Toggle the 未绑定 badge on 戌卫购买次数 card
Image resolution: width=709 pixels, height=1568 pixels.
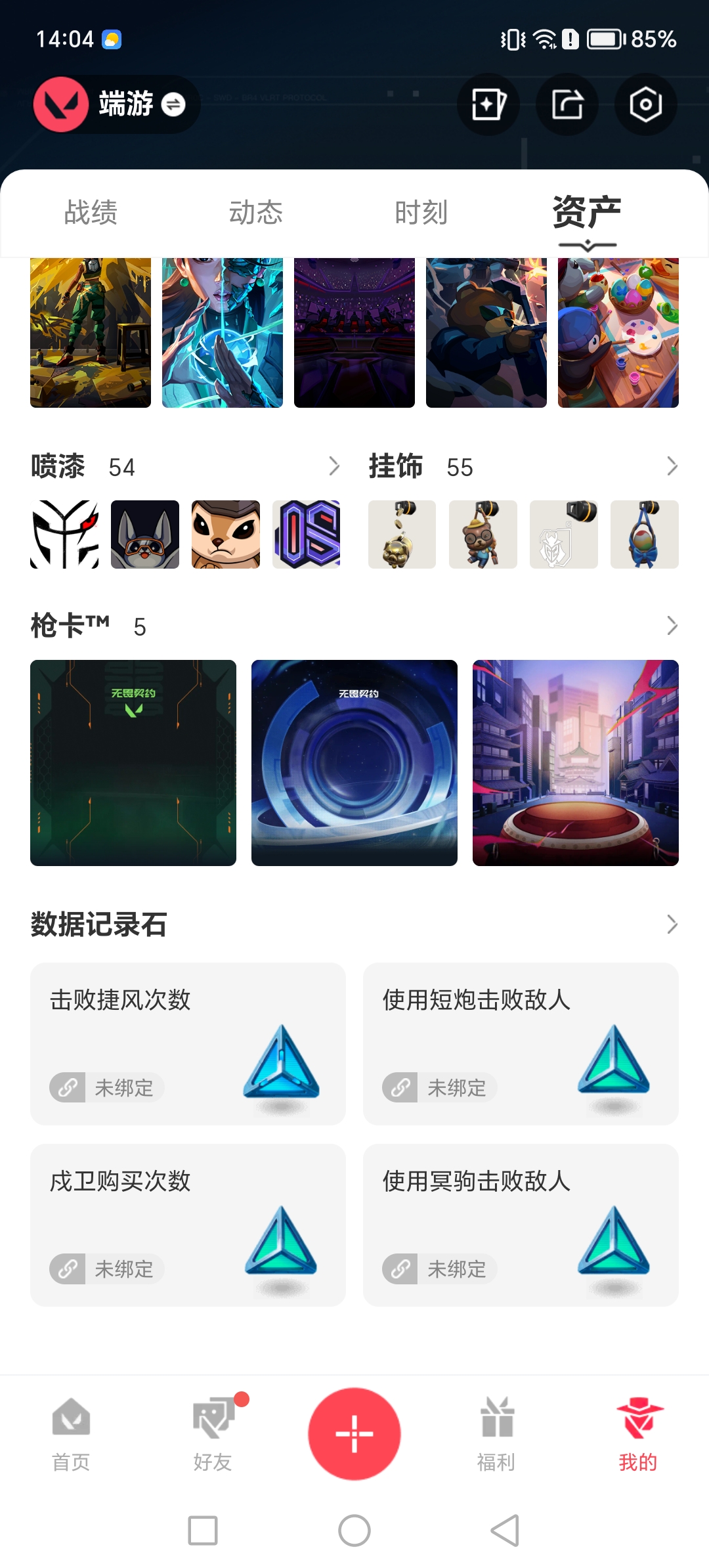105,1269
